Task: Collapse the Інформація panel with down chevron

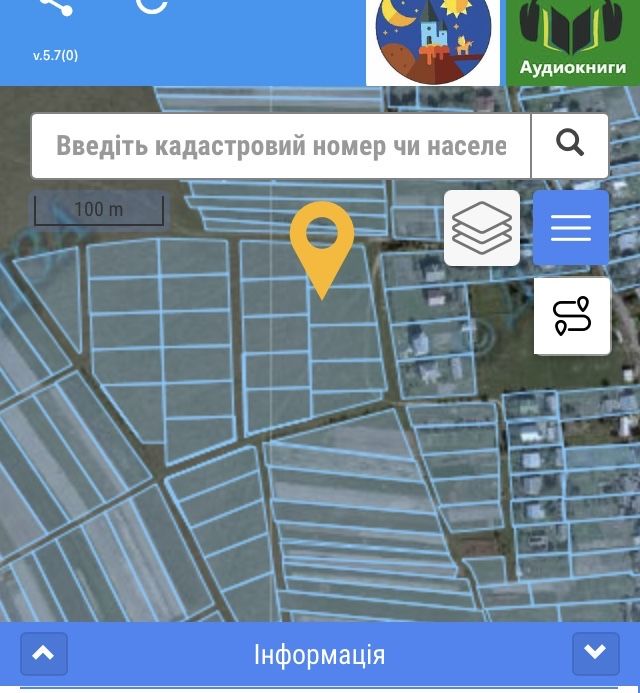Action: (x=595, y=654)
